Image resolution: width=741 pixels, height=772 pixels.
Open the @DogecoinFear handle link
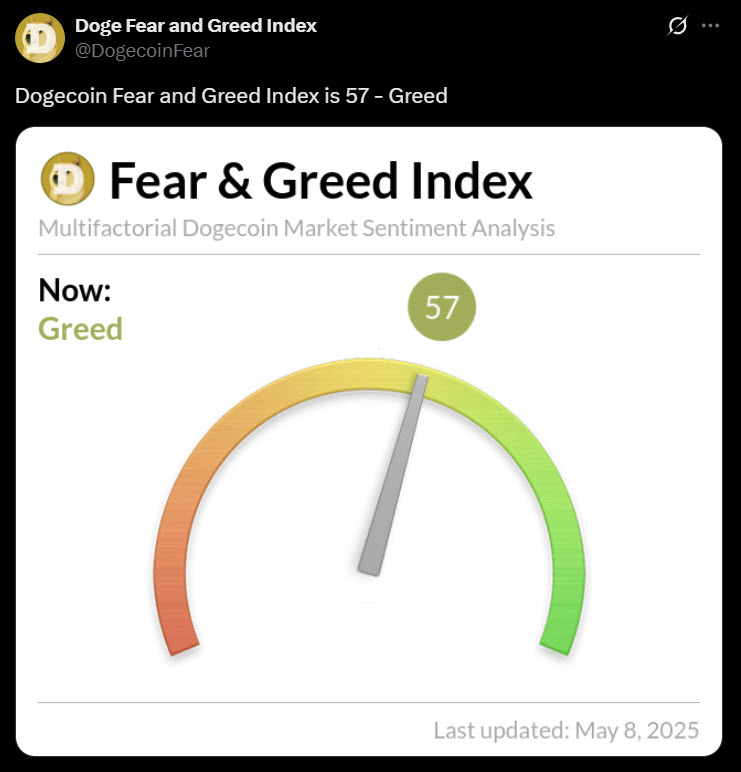(142, 50)
